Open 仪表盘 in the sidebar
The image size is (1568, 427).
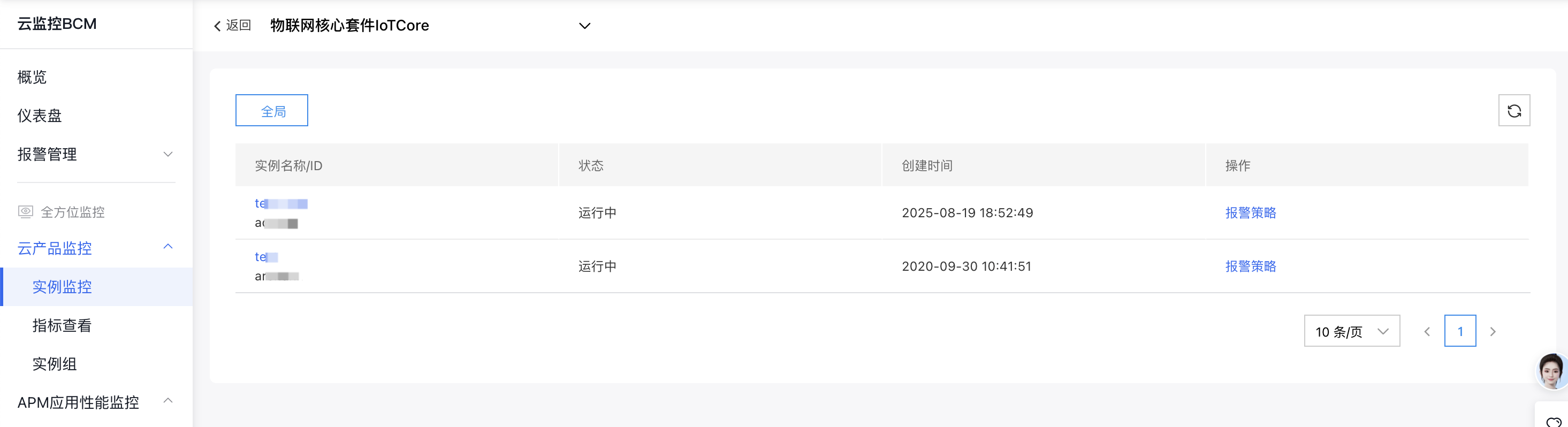click(40, 116)
